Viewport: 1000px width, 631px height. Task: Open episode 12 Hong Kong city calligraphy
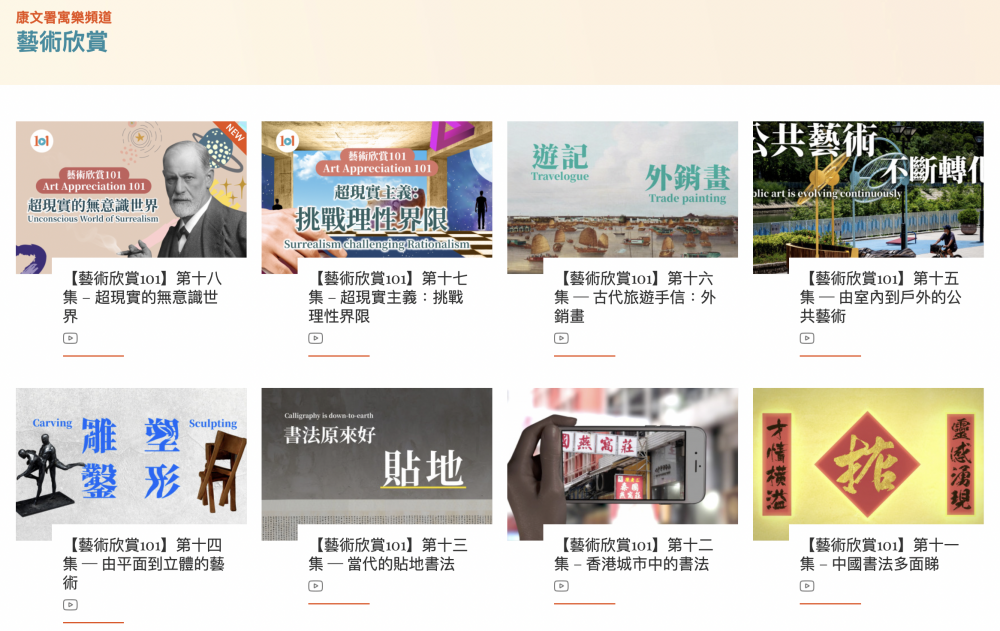click(634, 555)
